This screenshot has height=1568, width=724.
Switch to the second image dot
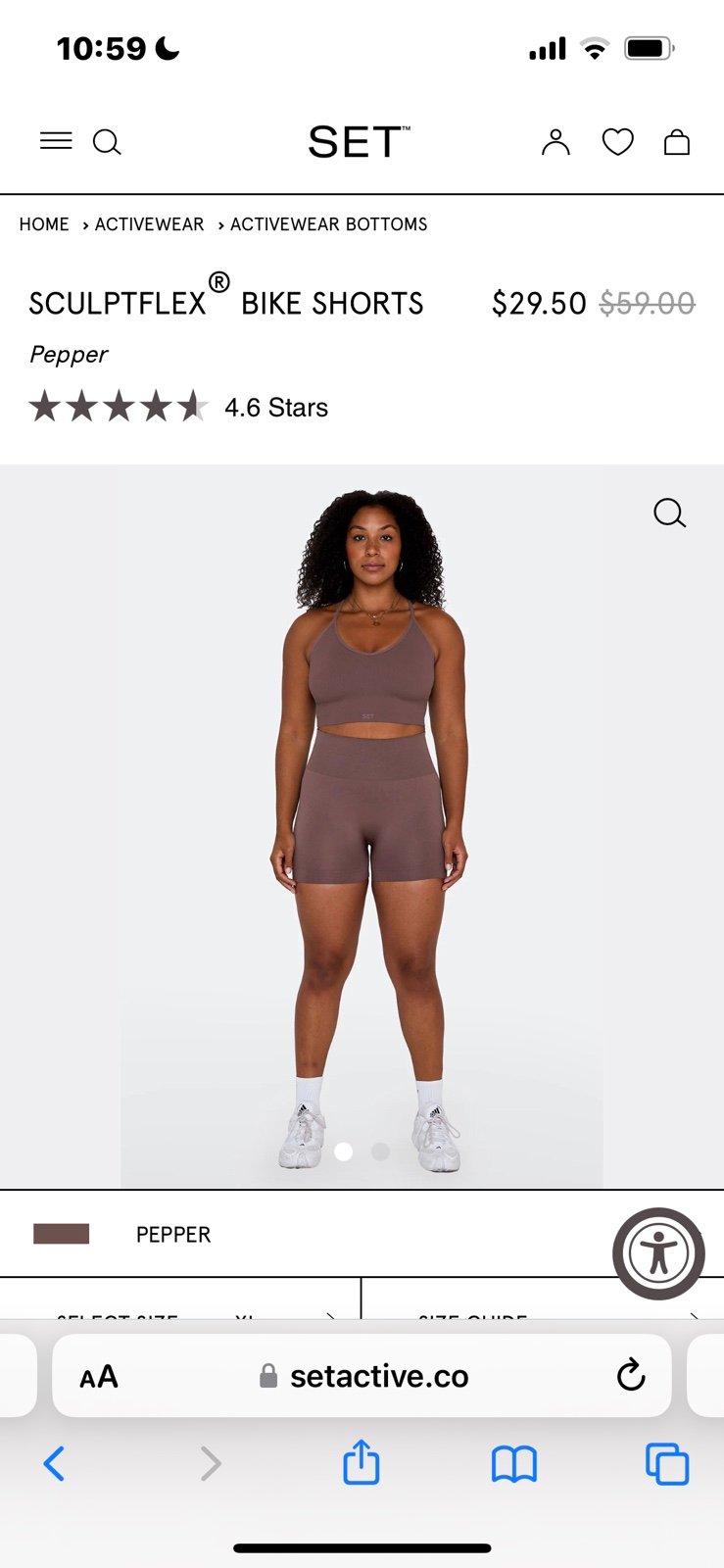(x=381, y=1151)
